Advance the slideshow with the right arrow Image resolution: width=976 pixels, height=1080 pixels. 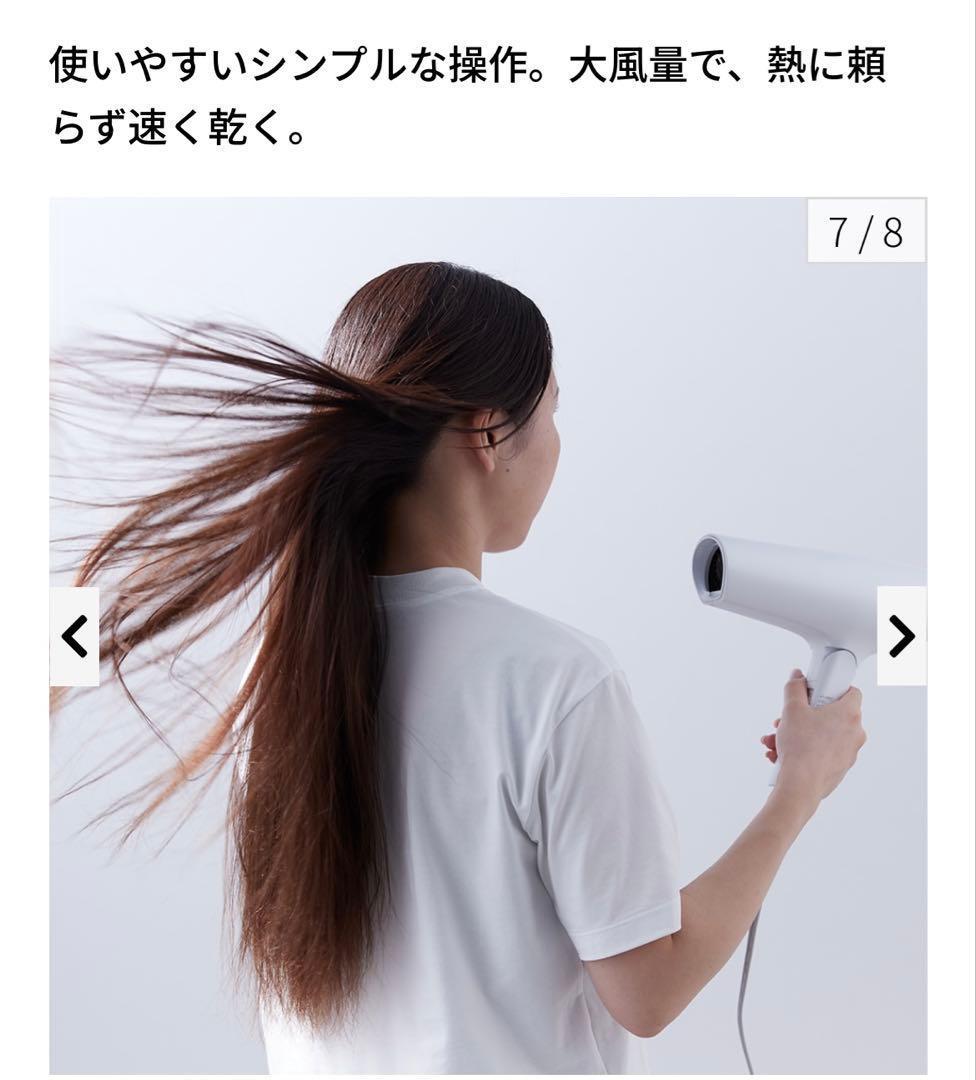[901, 633]
